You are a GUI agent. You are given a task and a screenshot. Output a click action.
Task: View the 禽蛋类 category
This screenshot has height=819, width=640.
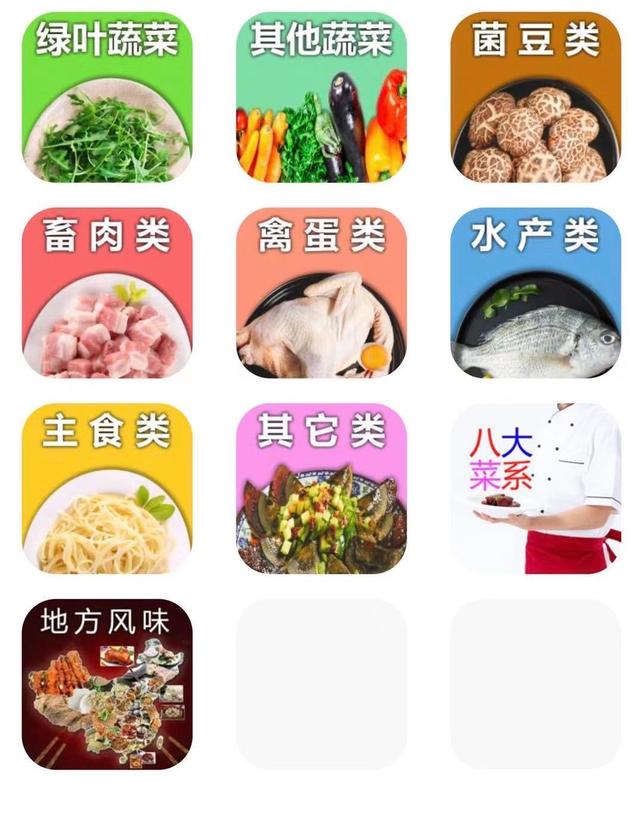click(x=321, y=292)
